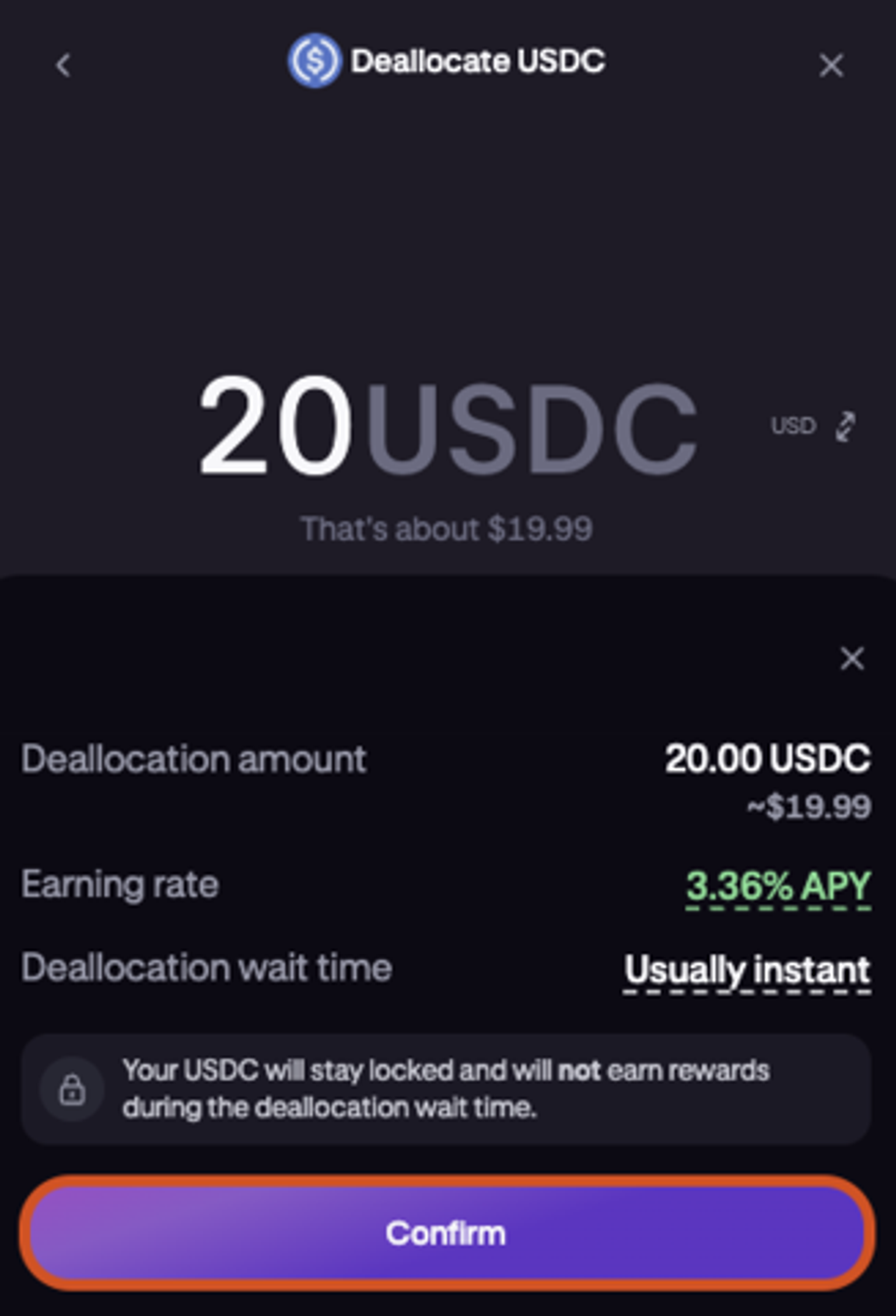896x1316 pixels.
Task: Tap the 3.36% APY earning rate
Action: (x=778, y=886)
